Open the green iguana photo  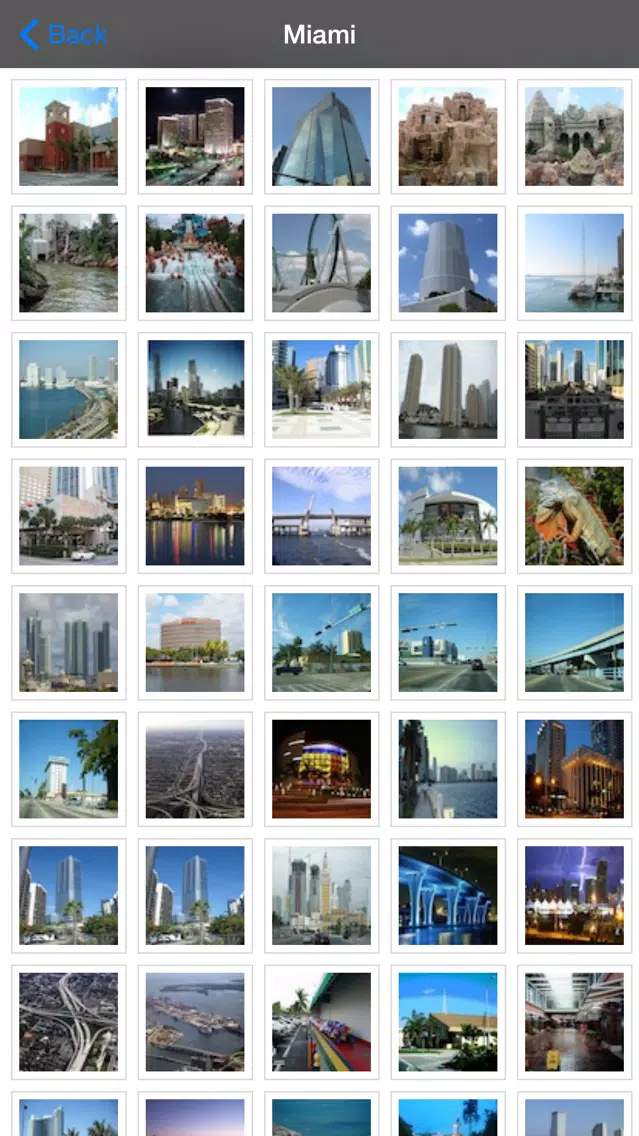point(575,516)
